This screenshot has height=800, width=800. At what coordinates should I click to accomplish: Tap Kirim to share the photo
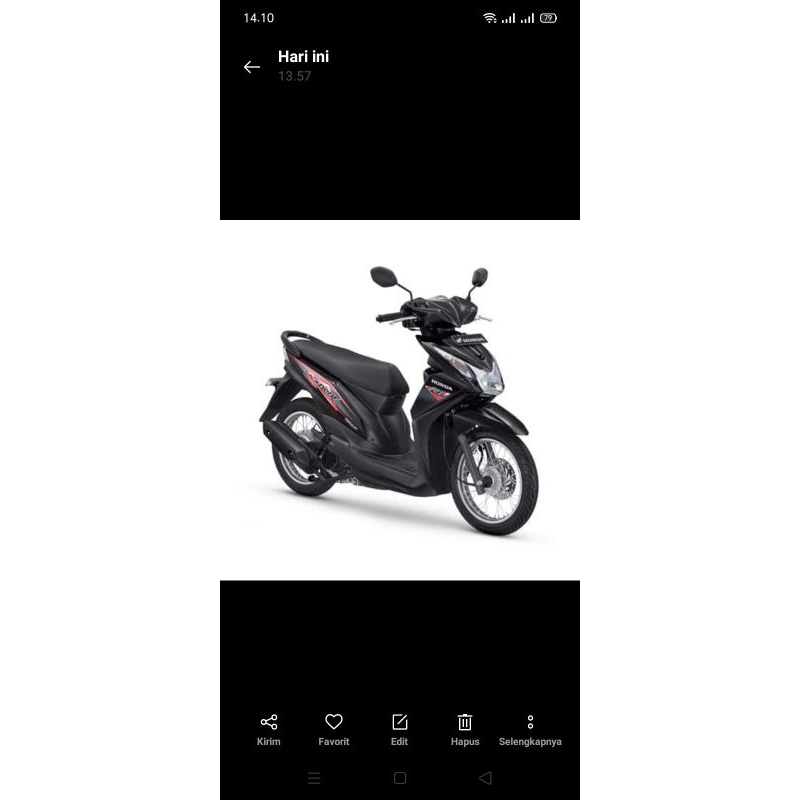(269, 729)
